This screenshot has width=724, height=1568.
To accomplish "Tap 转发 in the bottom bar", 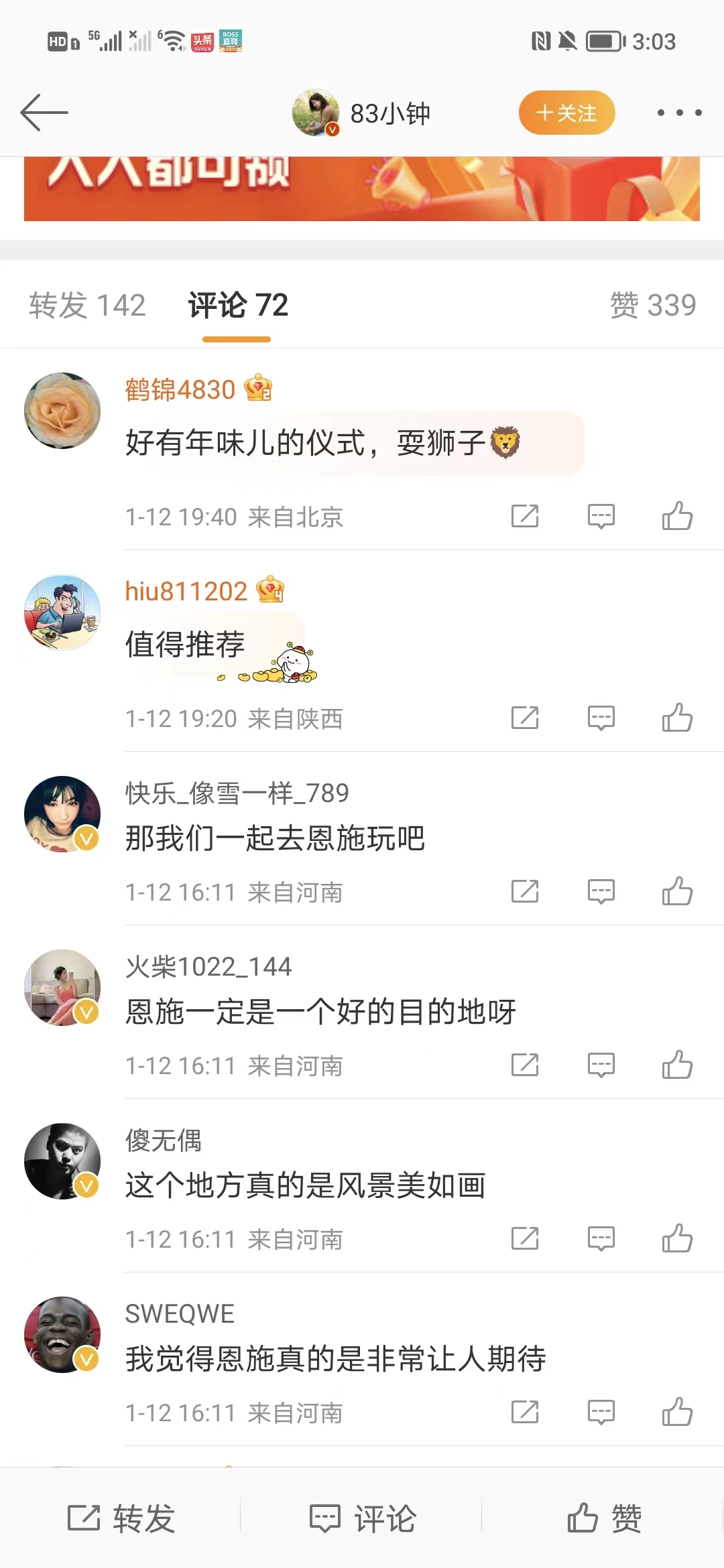I will click(x=121, y=1518).
